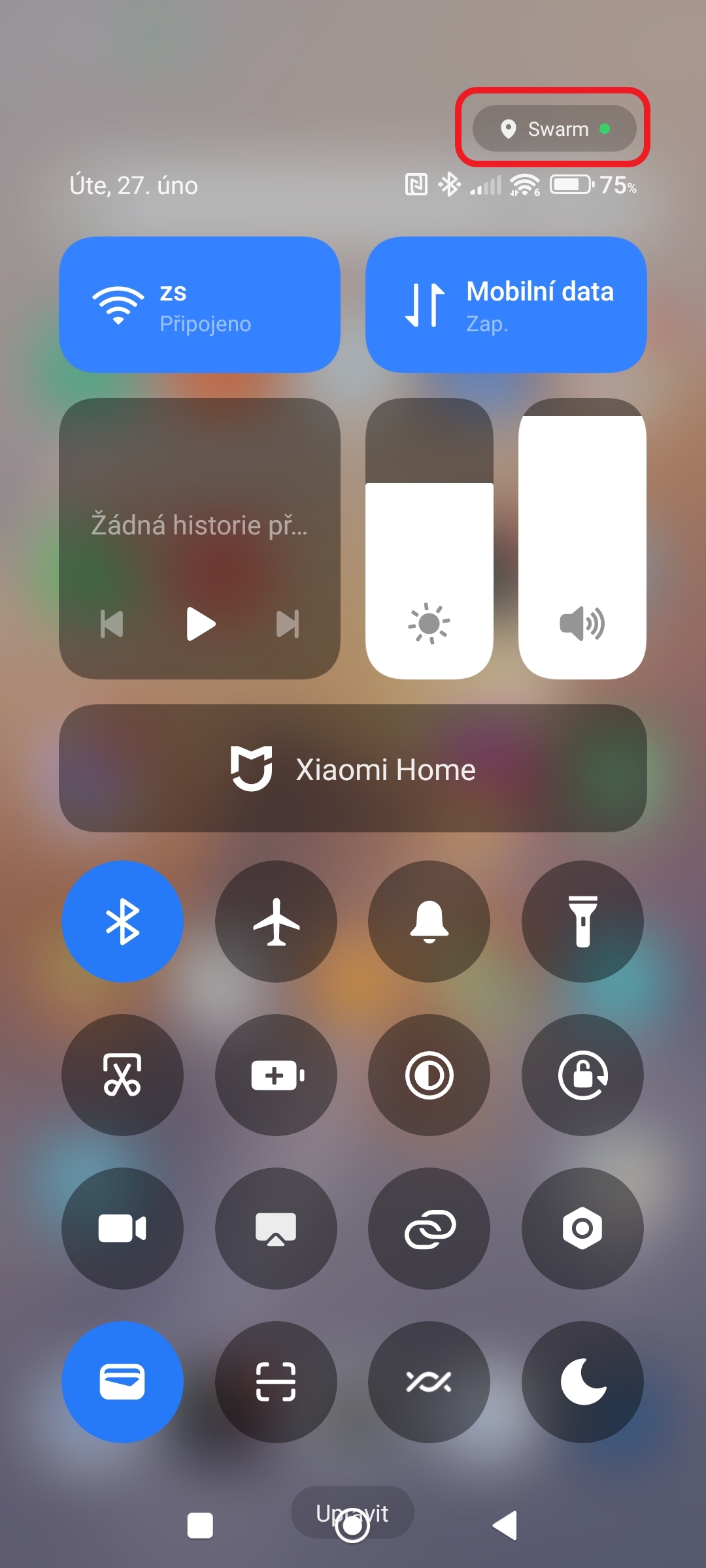
Task: Toggle the auto-rotate lock
Action: pyautogui.click(x=582, y=1075)
